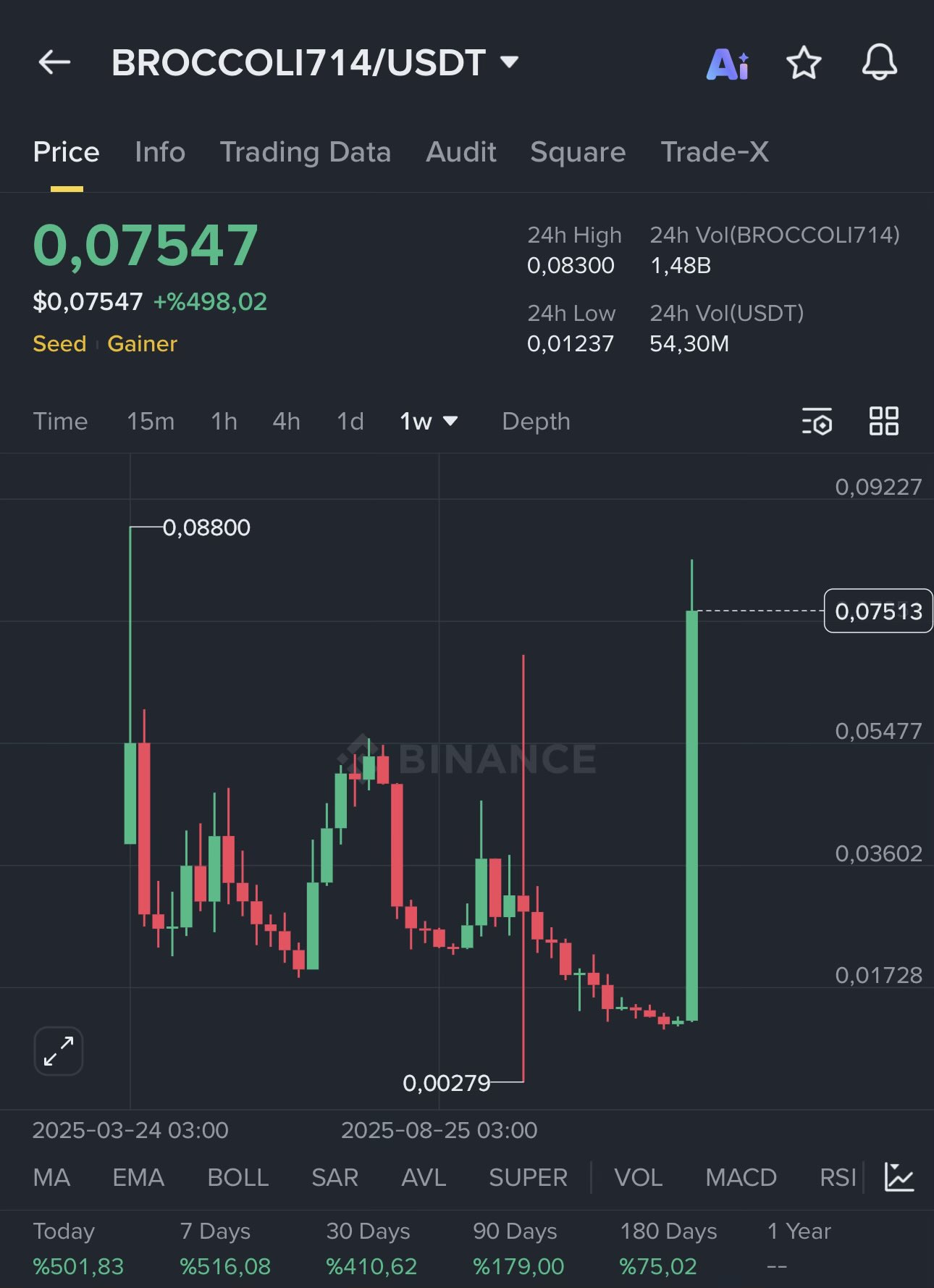
Task: Enable the BOLL indicator
Action: click(238, 1177)
